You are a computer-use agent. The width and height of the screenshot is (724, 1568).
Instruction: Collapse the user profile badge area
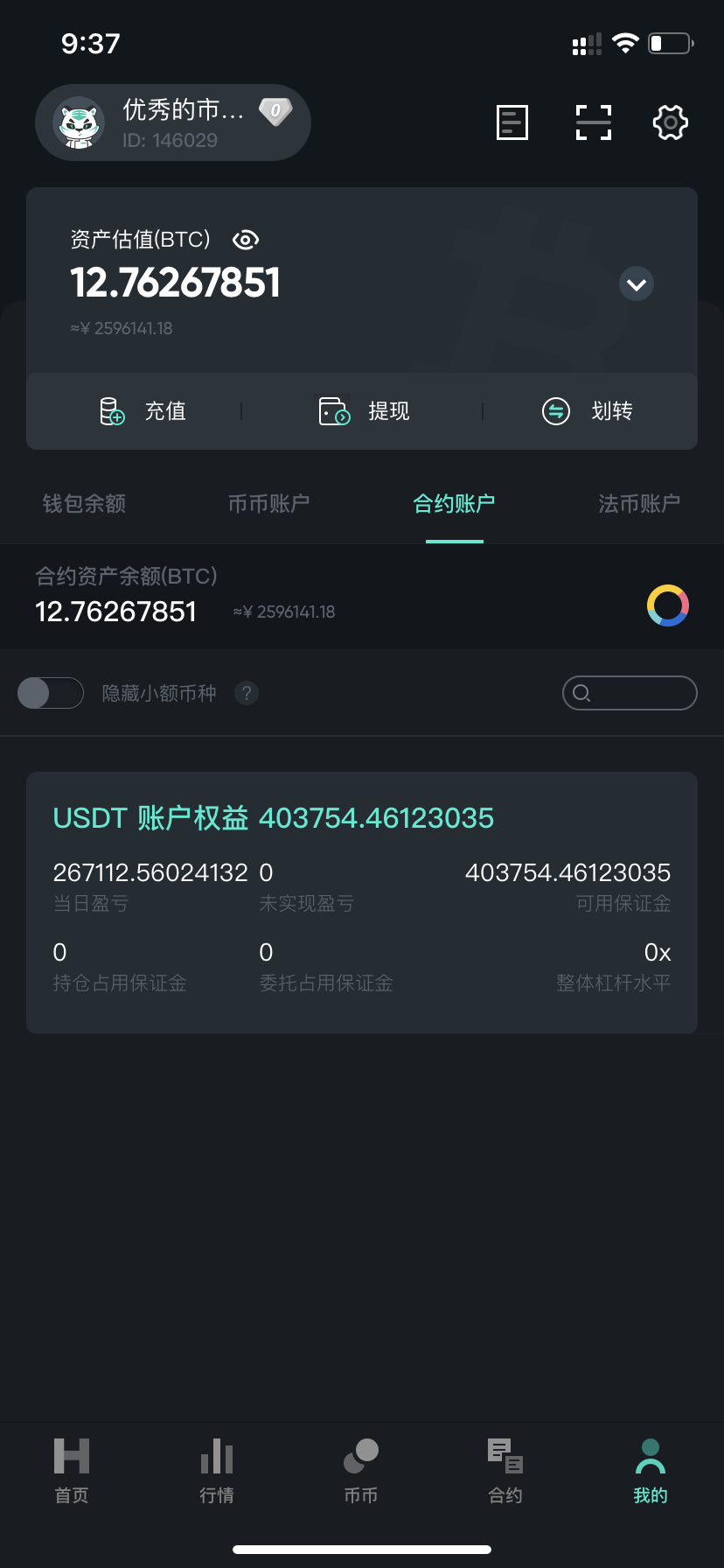172,122
